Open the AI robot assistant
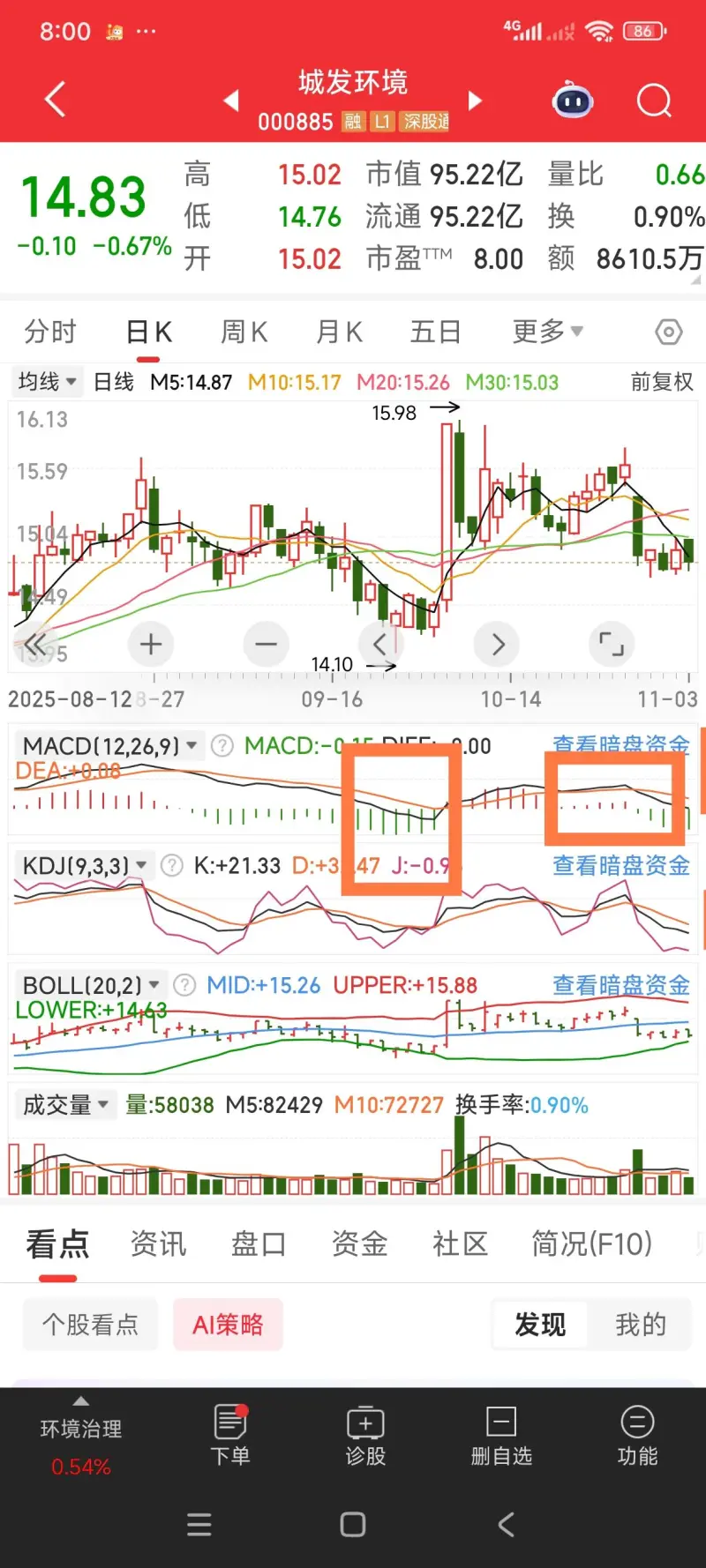 point(573,101)
